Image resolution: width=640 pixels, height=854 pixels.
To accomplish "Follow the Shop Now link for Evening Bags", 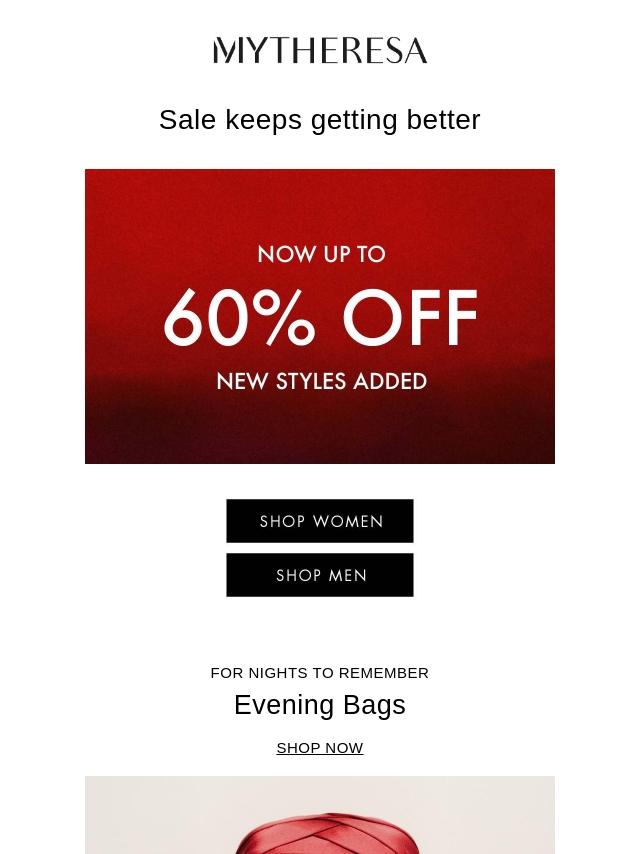I will click(320, 748).
